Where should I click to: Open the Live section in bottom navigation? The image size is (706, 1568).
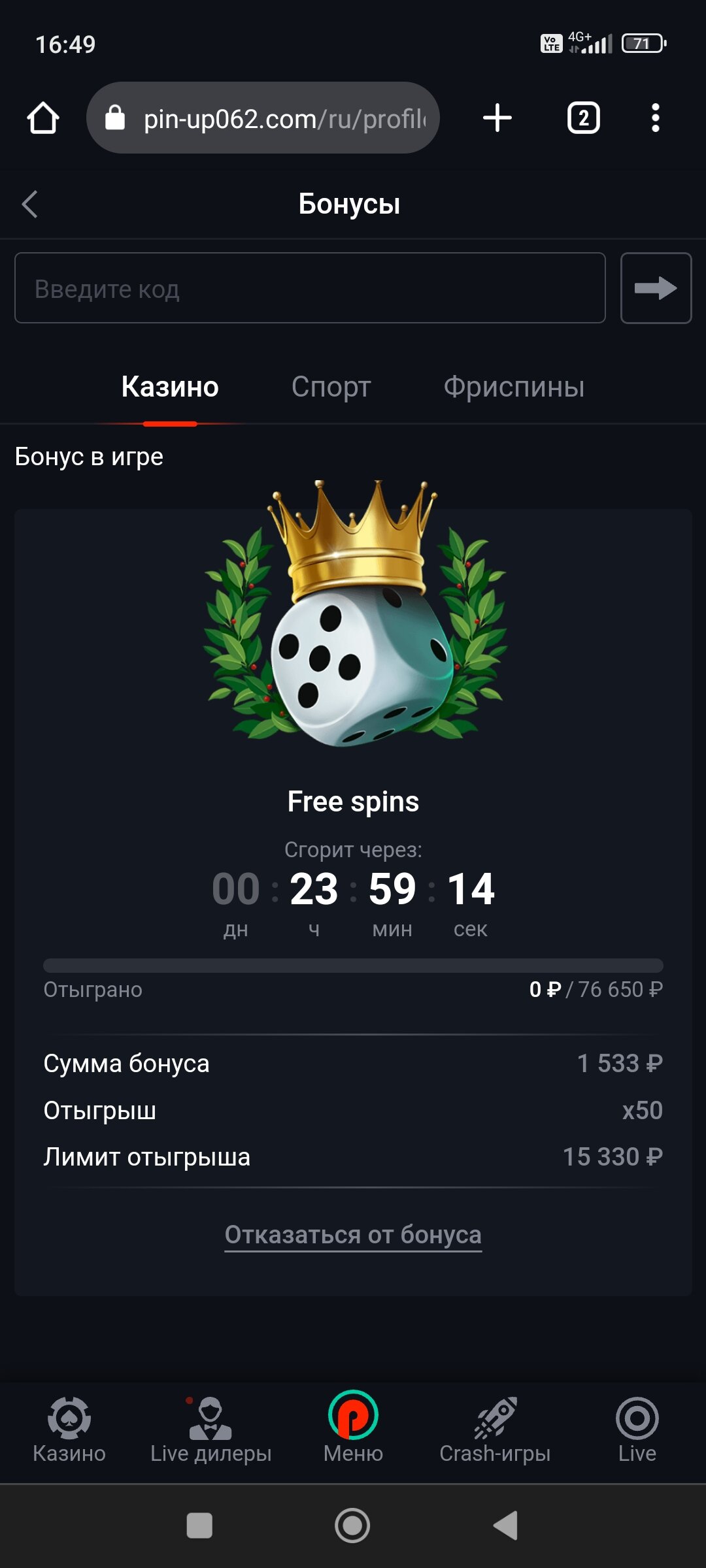point(637,1429)
